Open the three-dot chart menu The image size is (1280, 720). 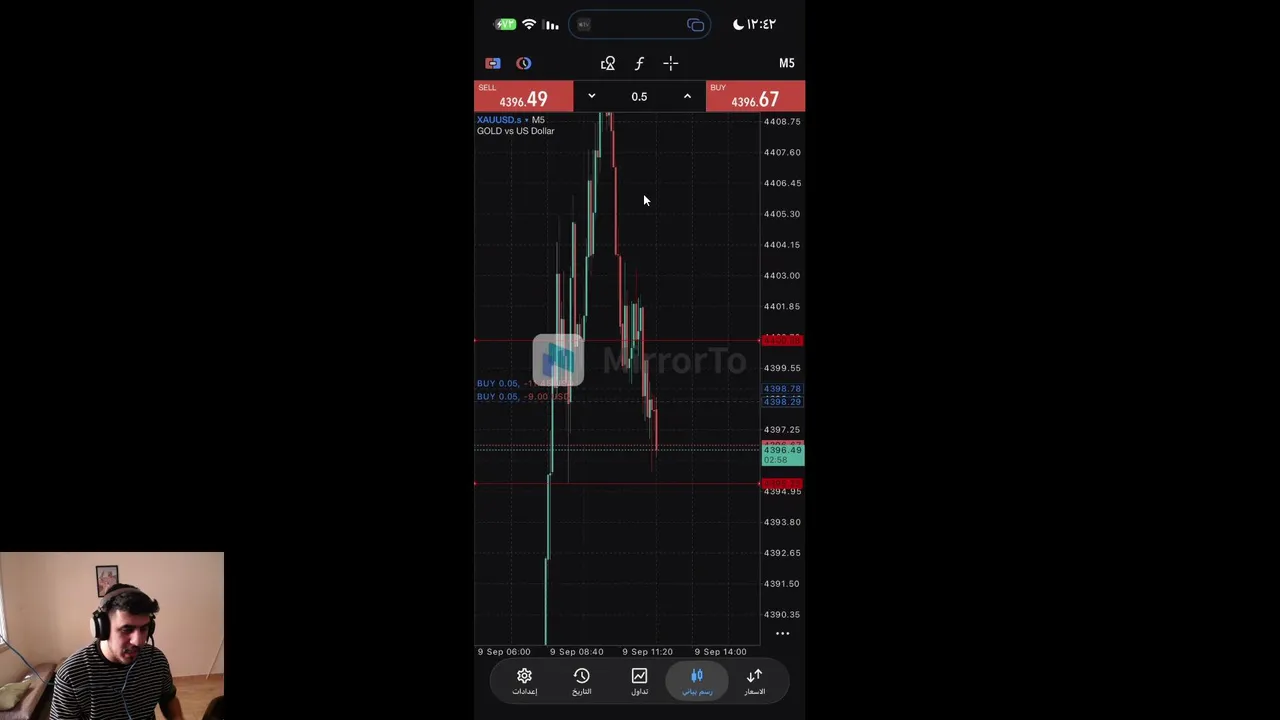pyautogui.click(x=783, y=633)
